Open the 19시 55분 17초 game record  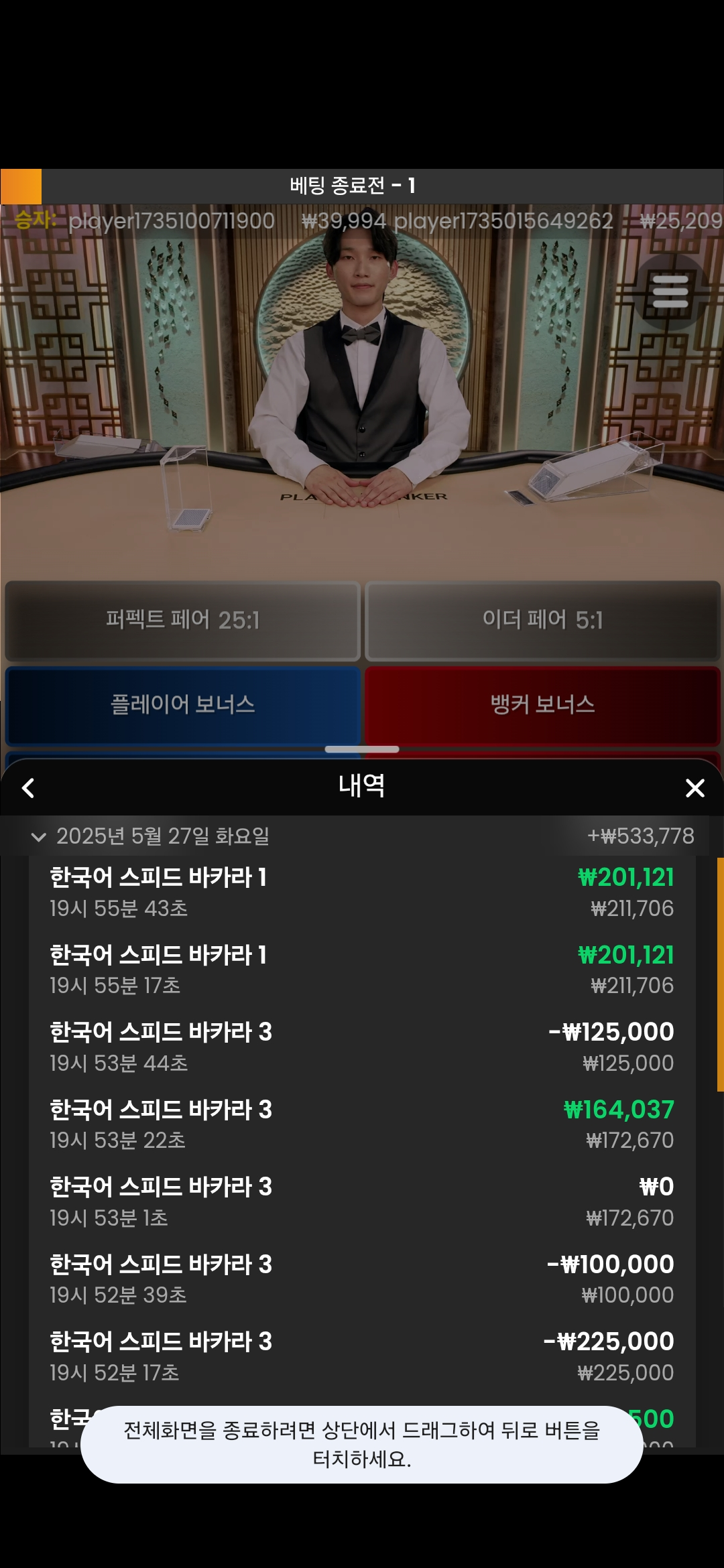[x=362, y=970]
